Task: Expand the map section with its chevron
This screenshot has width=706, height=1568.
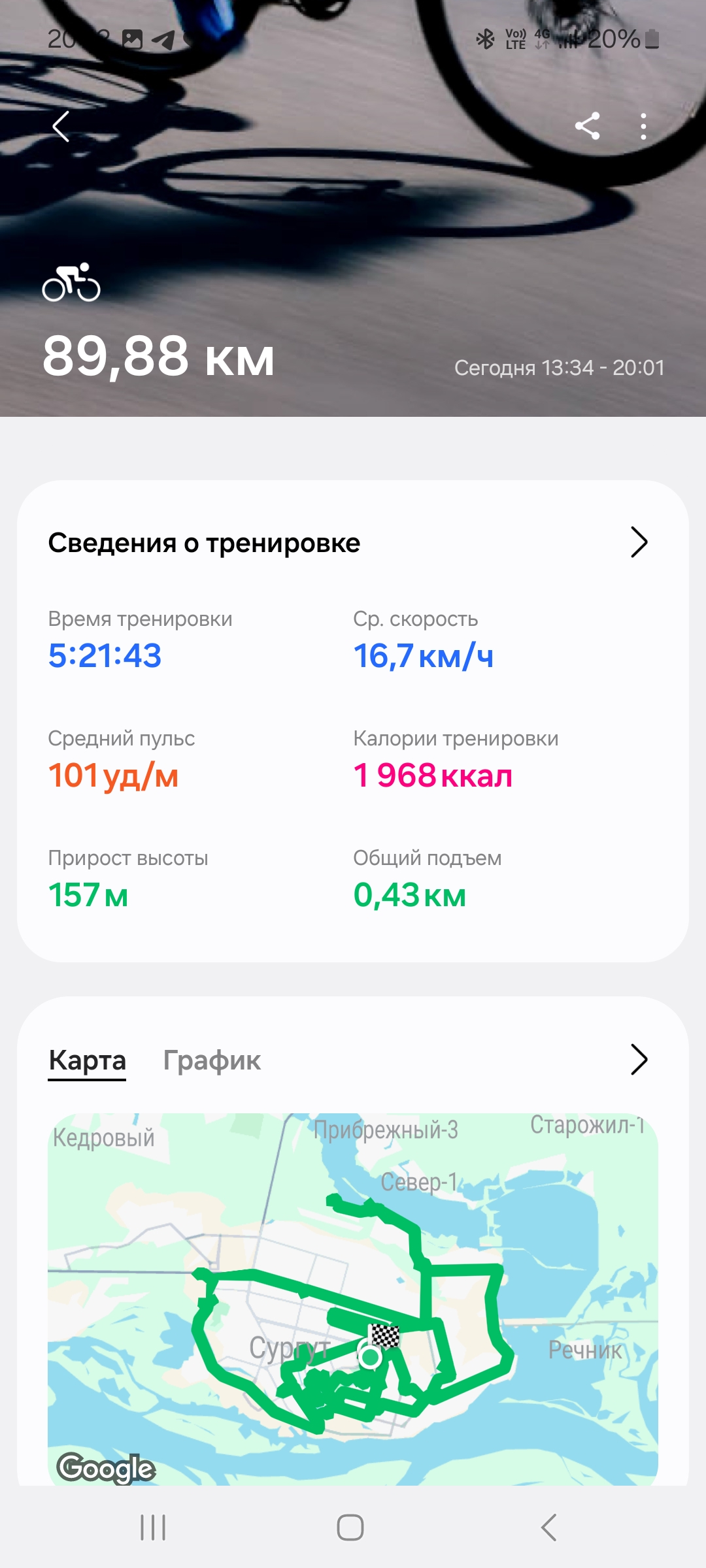Action: [x=639, y=1059]
